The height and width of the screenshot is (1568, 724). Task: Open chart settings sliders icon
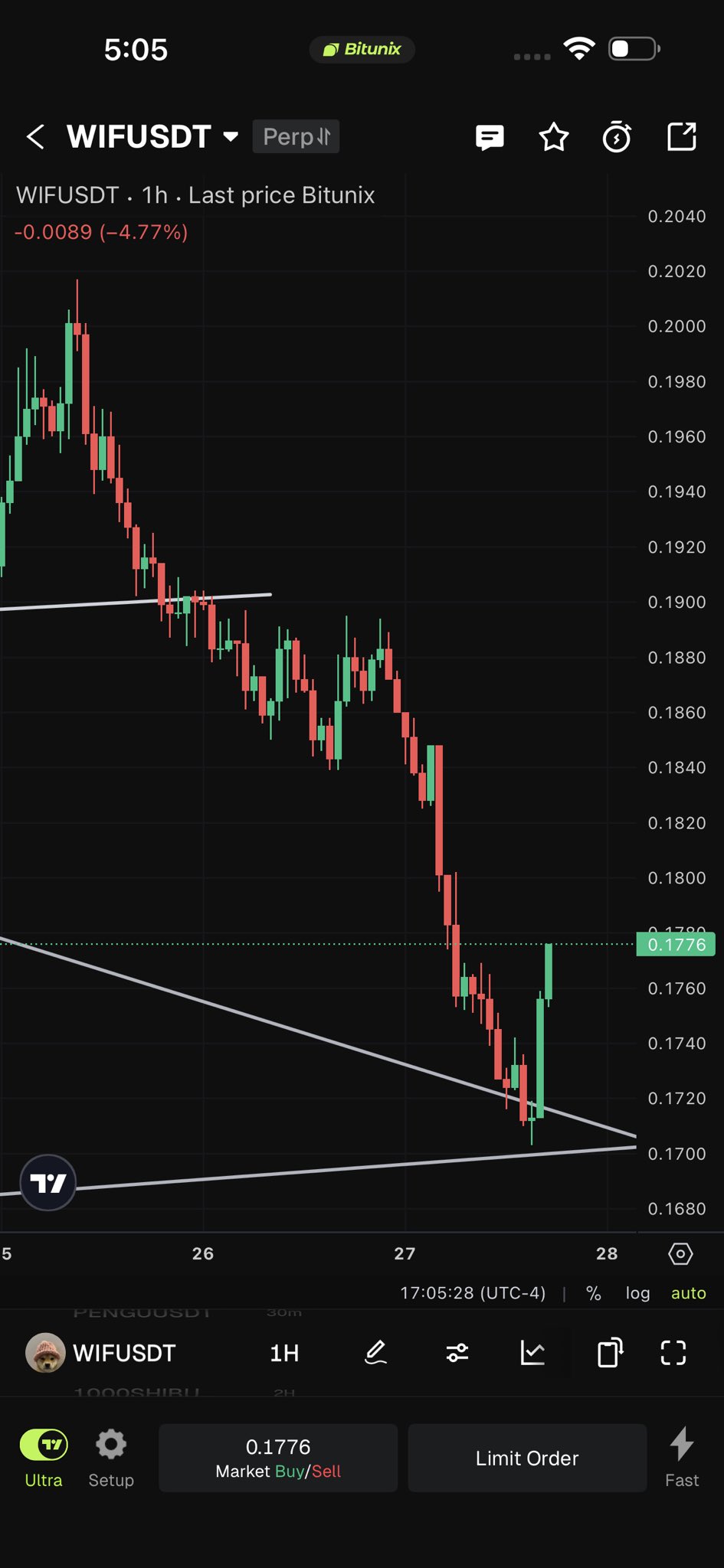tap(457, 1353)
